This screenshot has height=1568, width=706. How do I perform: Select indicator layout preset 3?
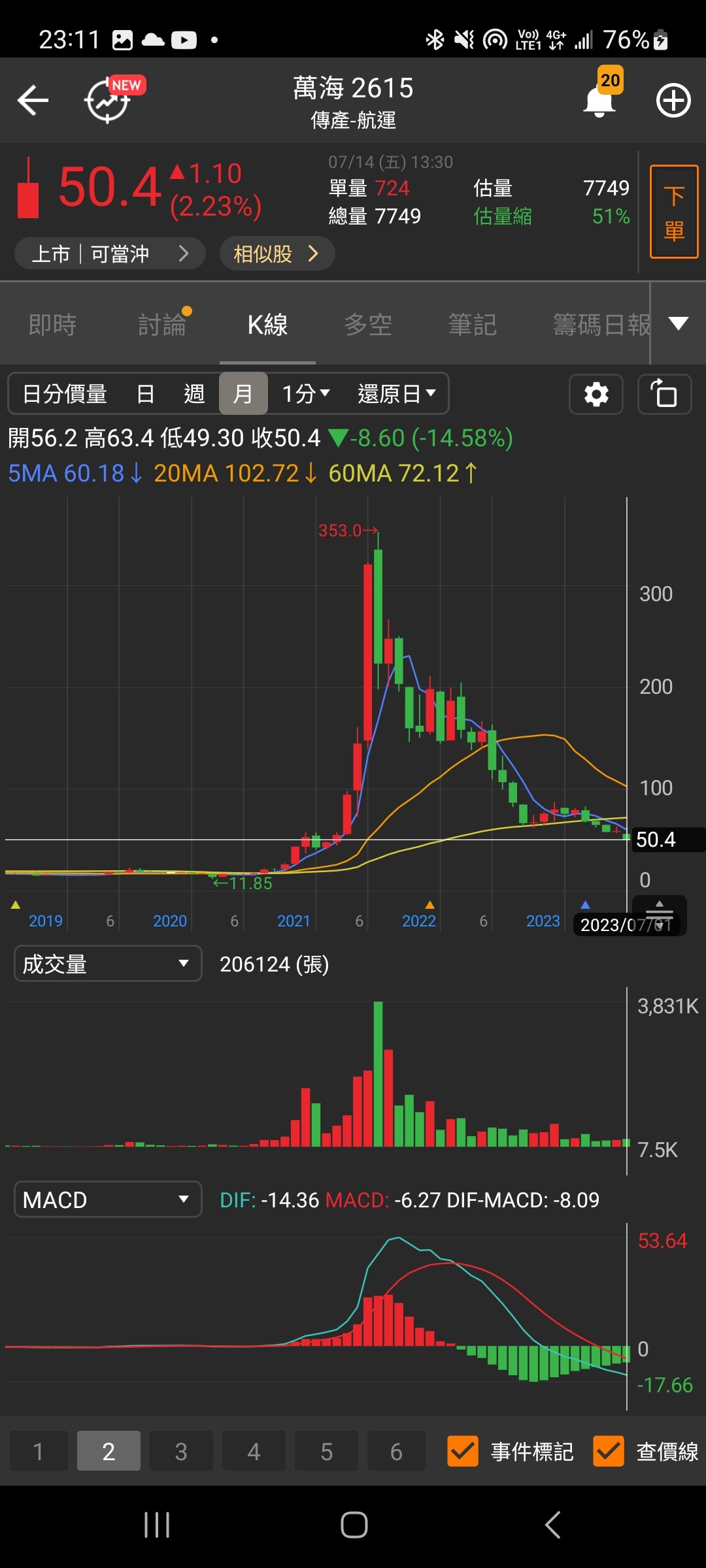pos(181,1451)
